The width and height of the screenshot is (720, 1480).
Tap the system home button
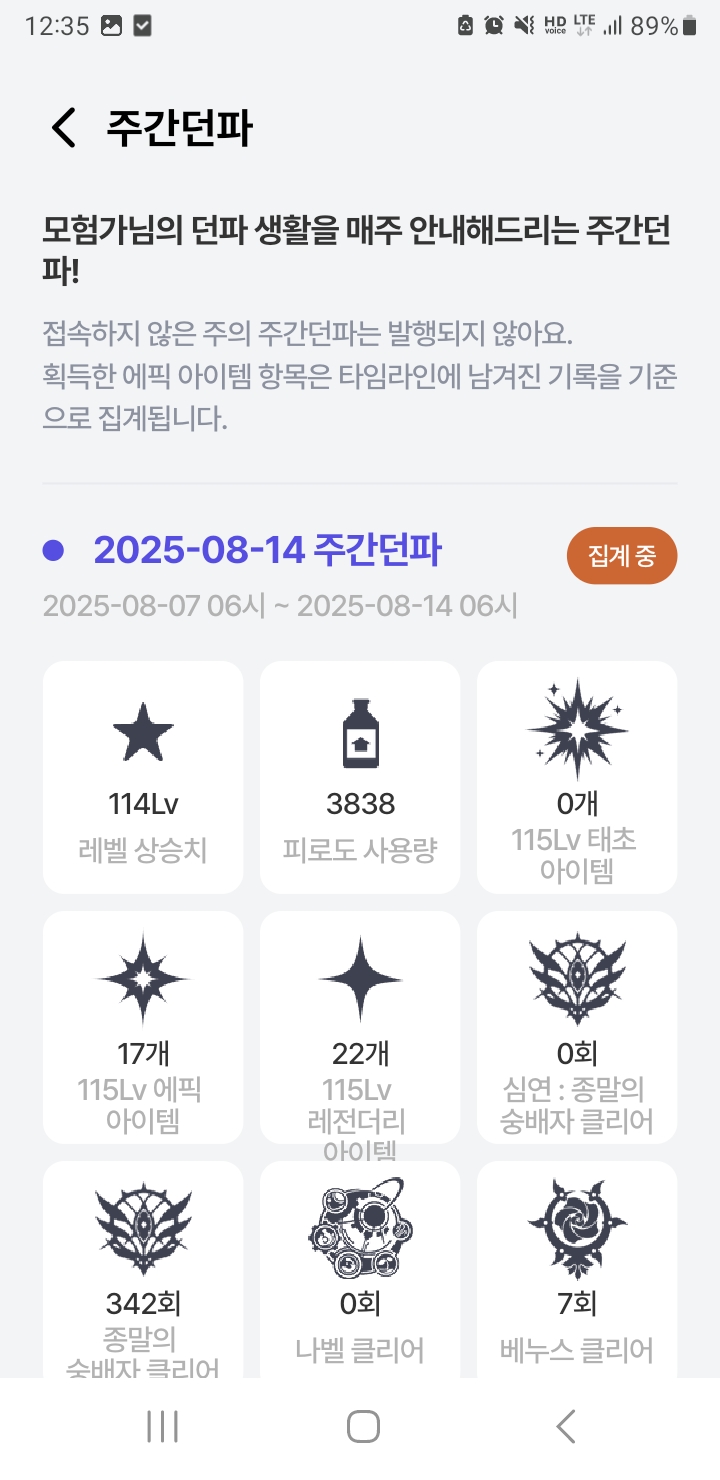coord(363,1427)
